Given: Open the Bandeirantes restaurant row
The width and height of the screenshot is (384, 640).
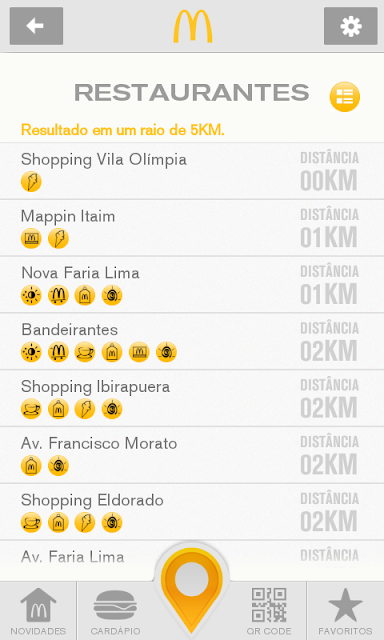Looking at the screenshot, I should (192, 341).
